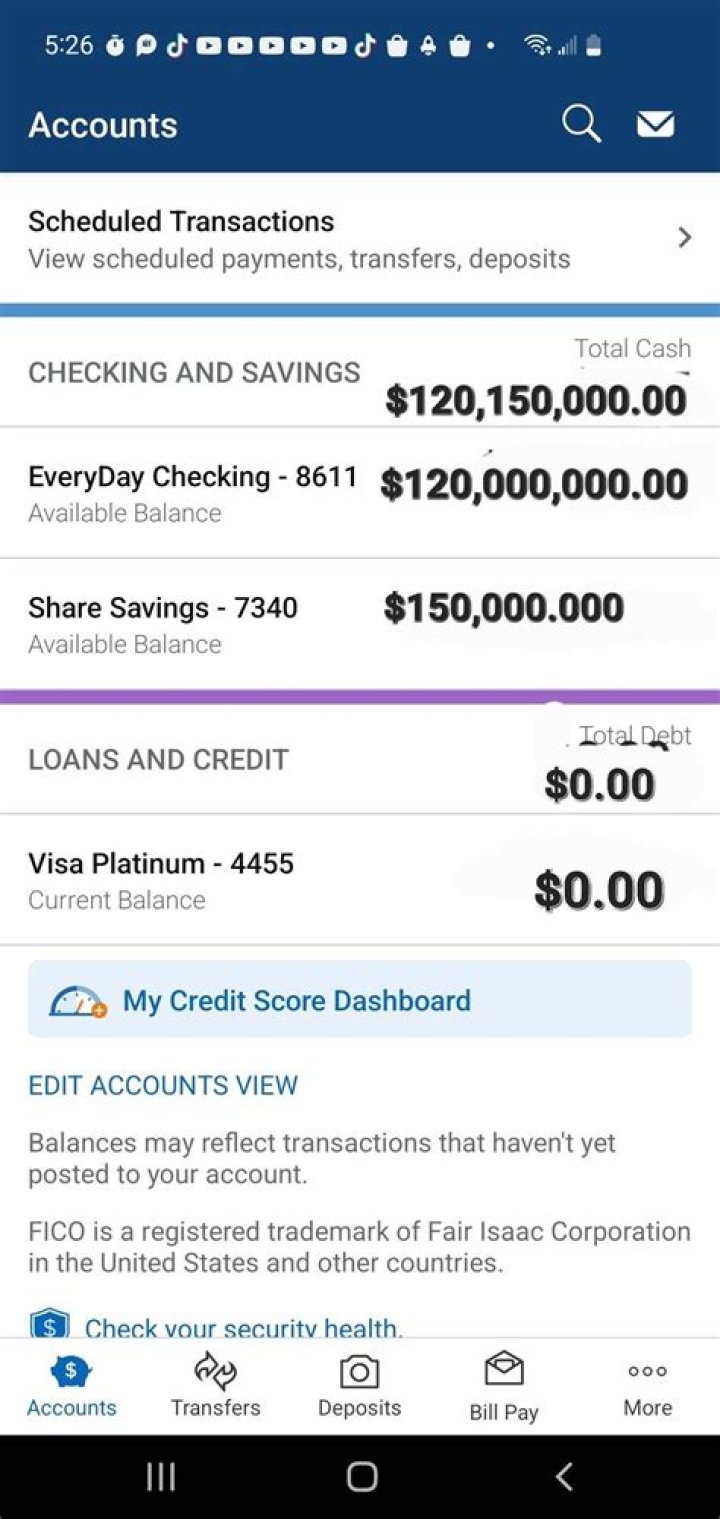The image size is (720, 1519).
Task: Tap the credit score gauge icon
Action: point(75,999)
